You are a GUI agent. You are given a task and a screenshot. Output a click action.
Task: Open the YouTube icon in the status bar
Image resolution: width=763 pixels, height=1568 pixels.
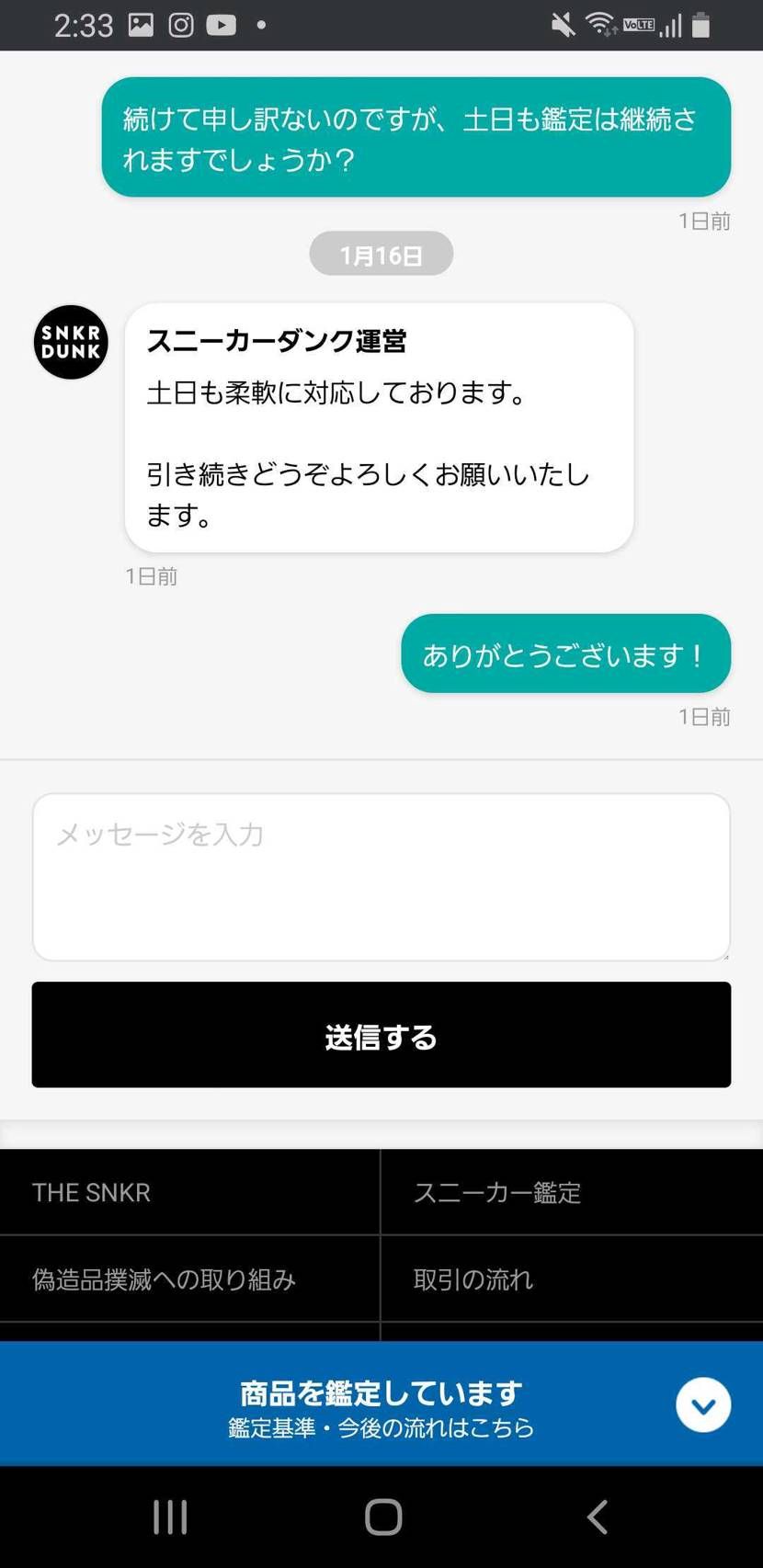tap(225, 25)
